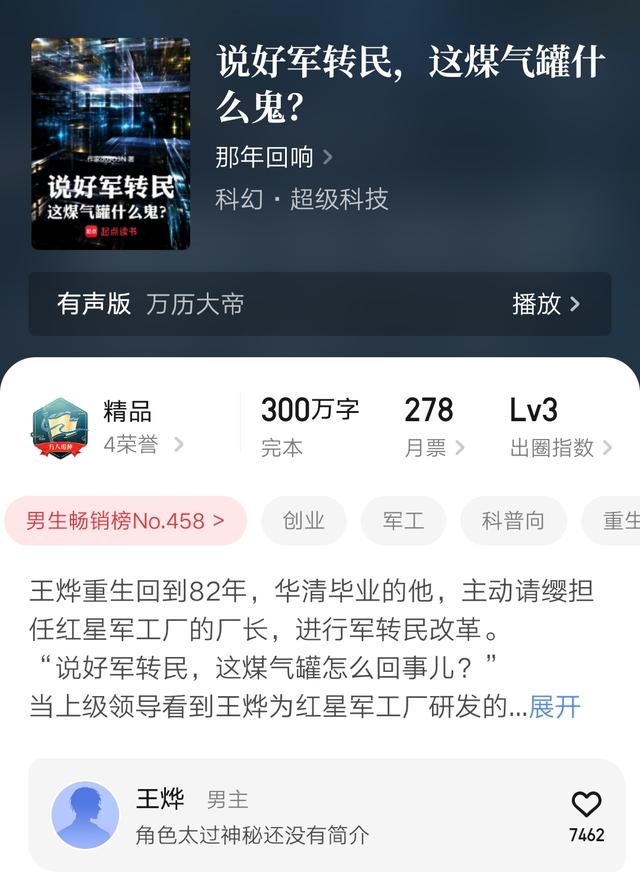The image size is (640, 888).
Task: Open 男生畅销榜No.458 ranking
Action: (125, 521)
